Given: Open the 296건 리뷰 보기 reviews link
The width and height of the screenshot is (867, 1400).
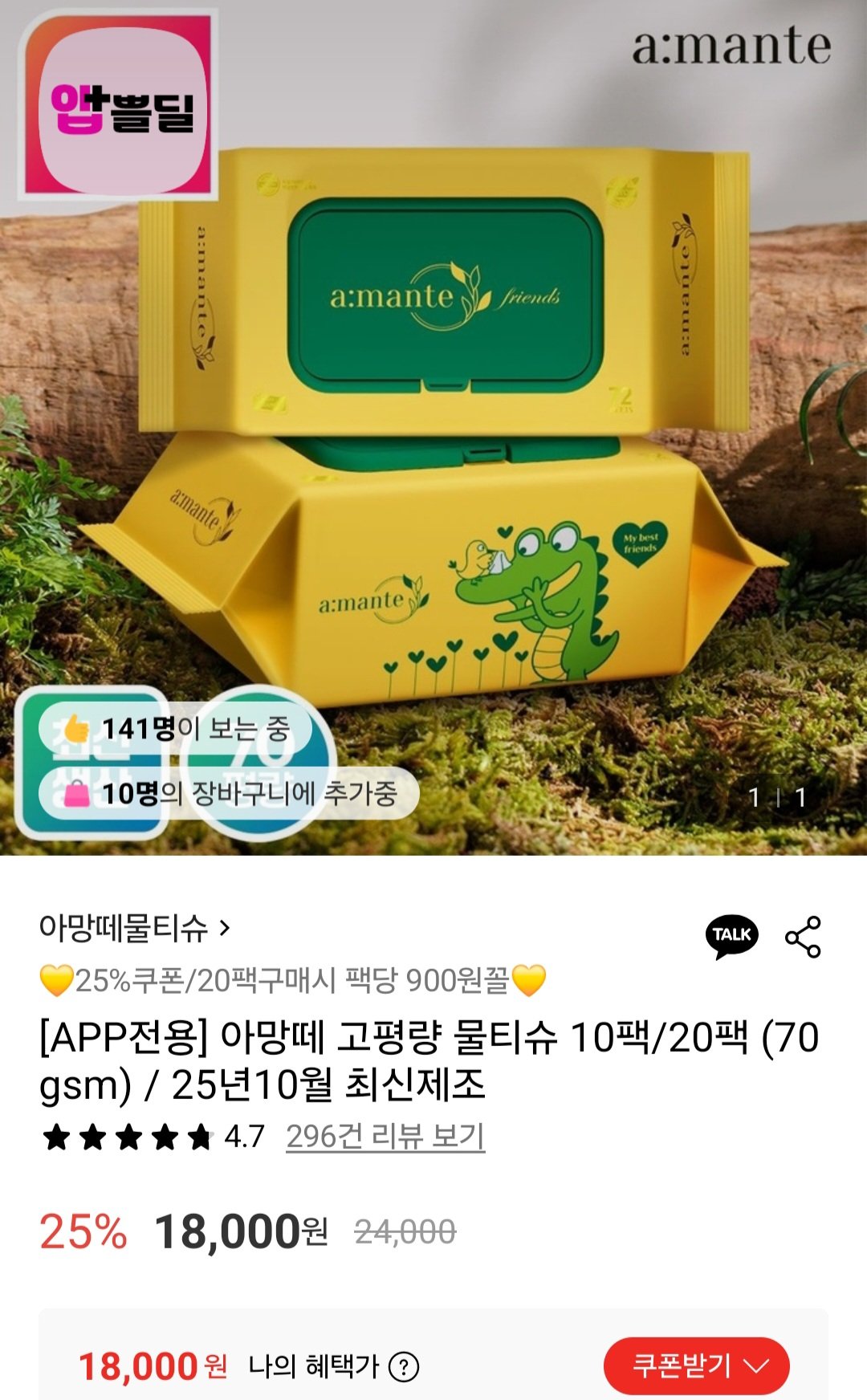Looking at the screenshot, I should pyautogui.click(x=385, y=1137).
